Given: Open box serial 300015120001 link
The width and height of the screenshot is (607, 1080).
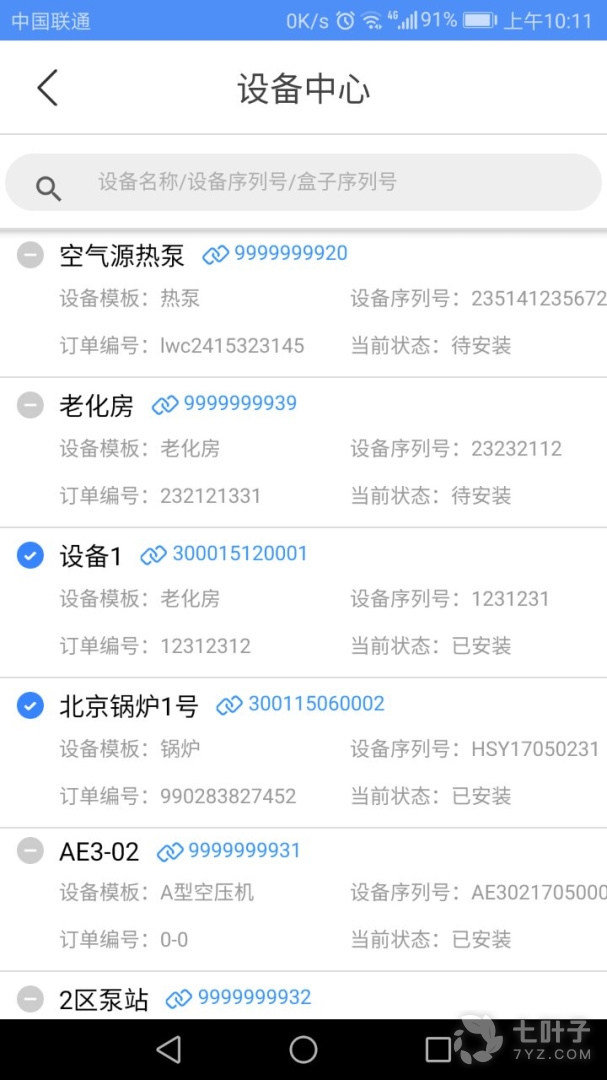Looking at the screenshot, I should tap(239, 554).
